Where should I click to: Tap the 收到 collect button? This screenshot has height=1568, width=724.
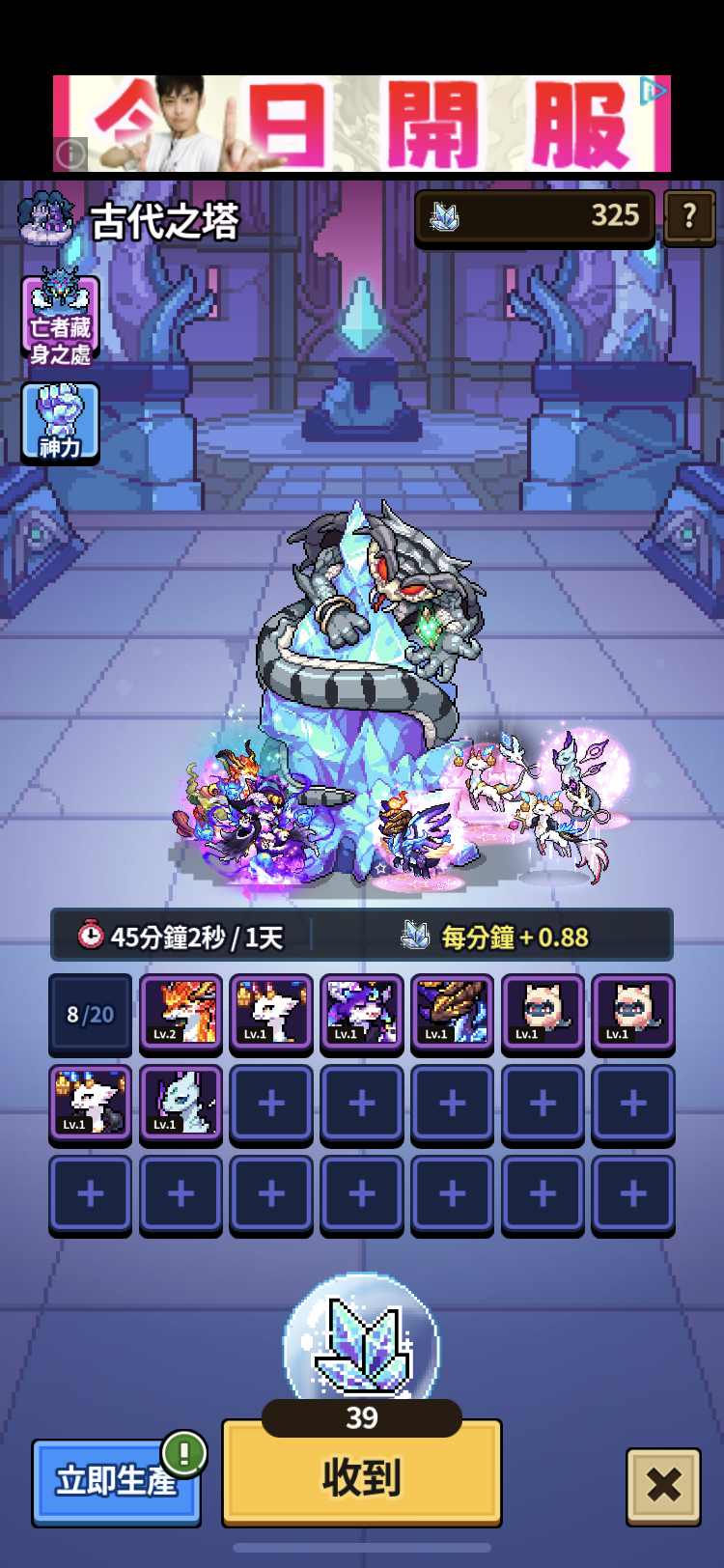[362, 1472]
